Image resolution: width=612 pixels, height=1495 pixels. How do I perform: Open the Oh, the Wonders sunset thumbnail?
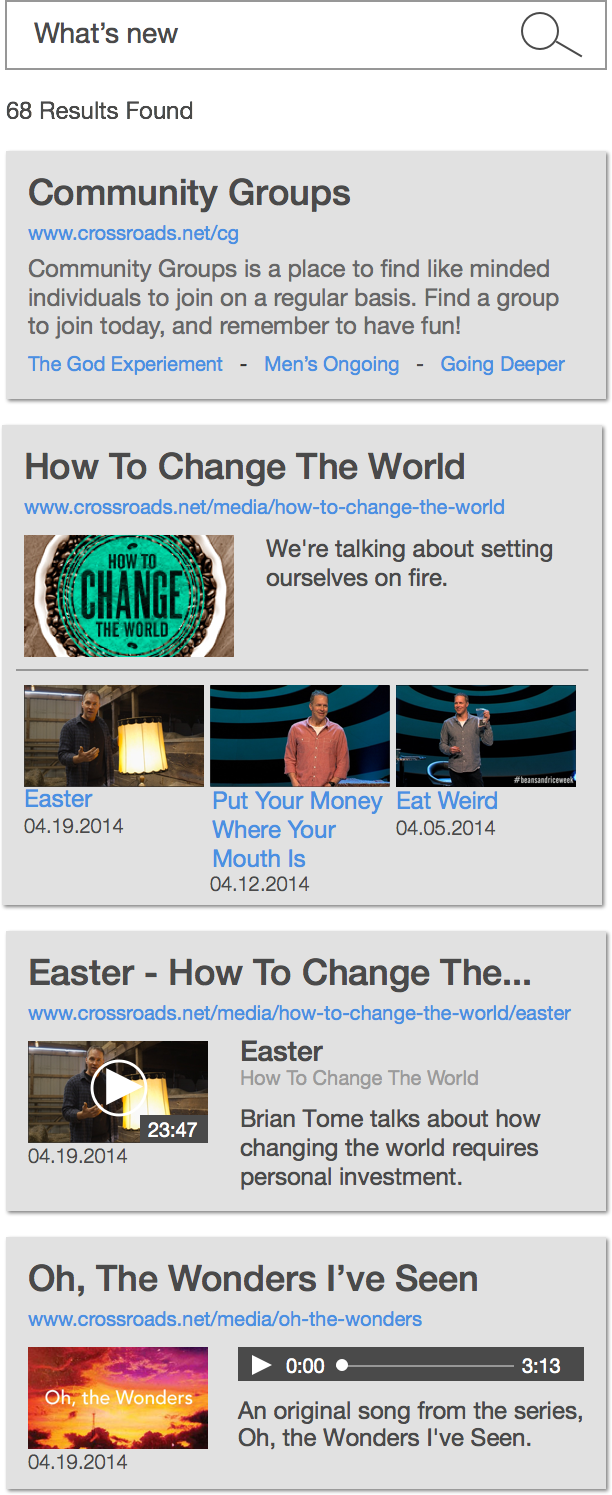point(118,1397)
